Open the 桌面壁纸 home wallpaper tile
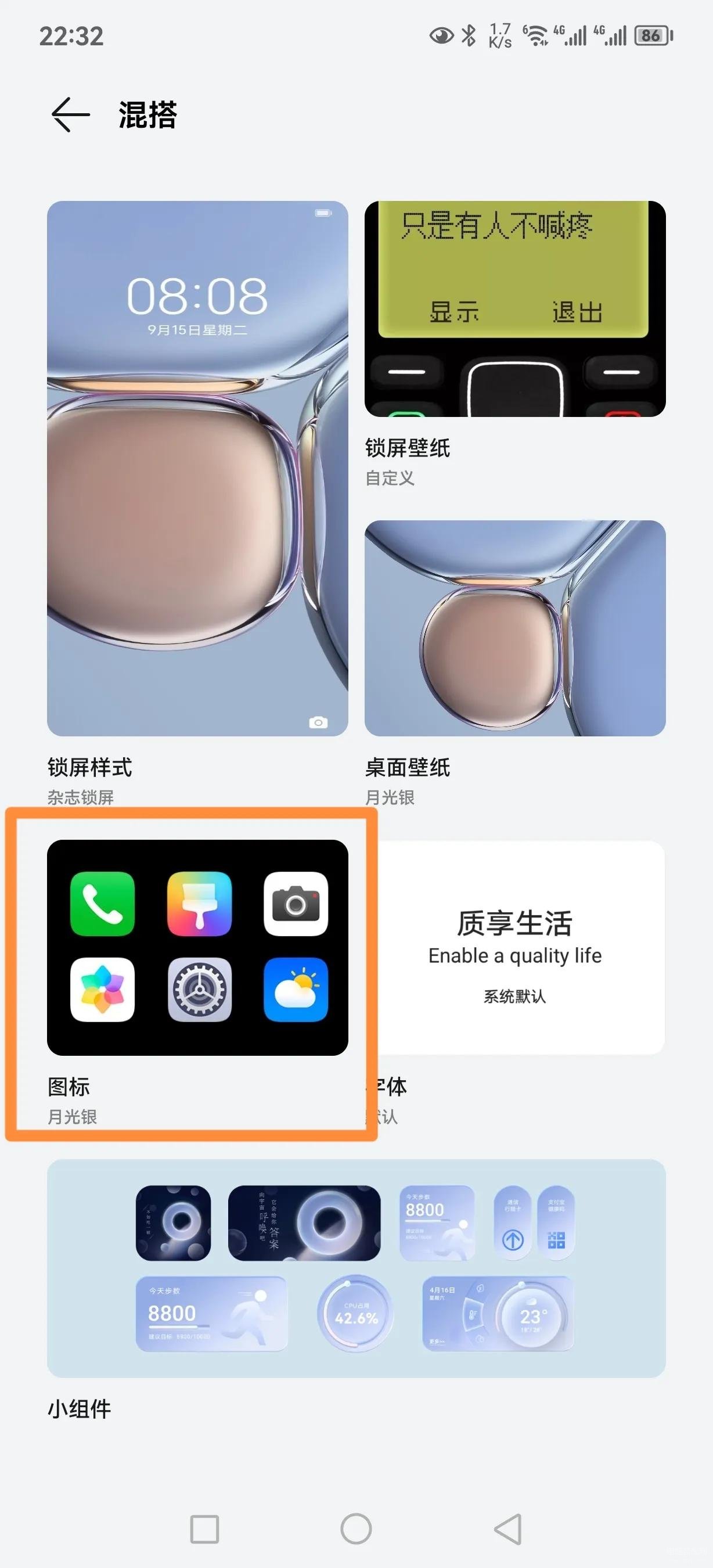The width and height of the screenshot is (713, 1568). coord(514,628)
